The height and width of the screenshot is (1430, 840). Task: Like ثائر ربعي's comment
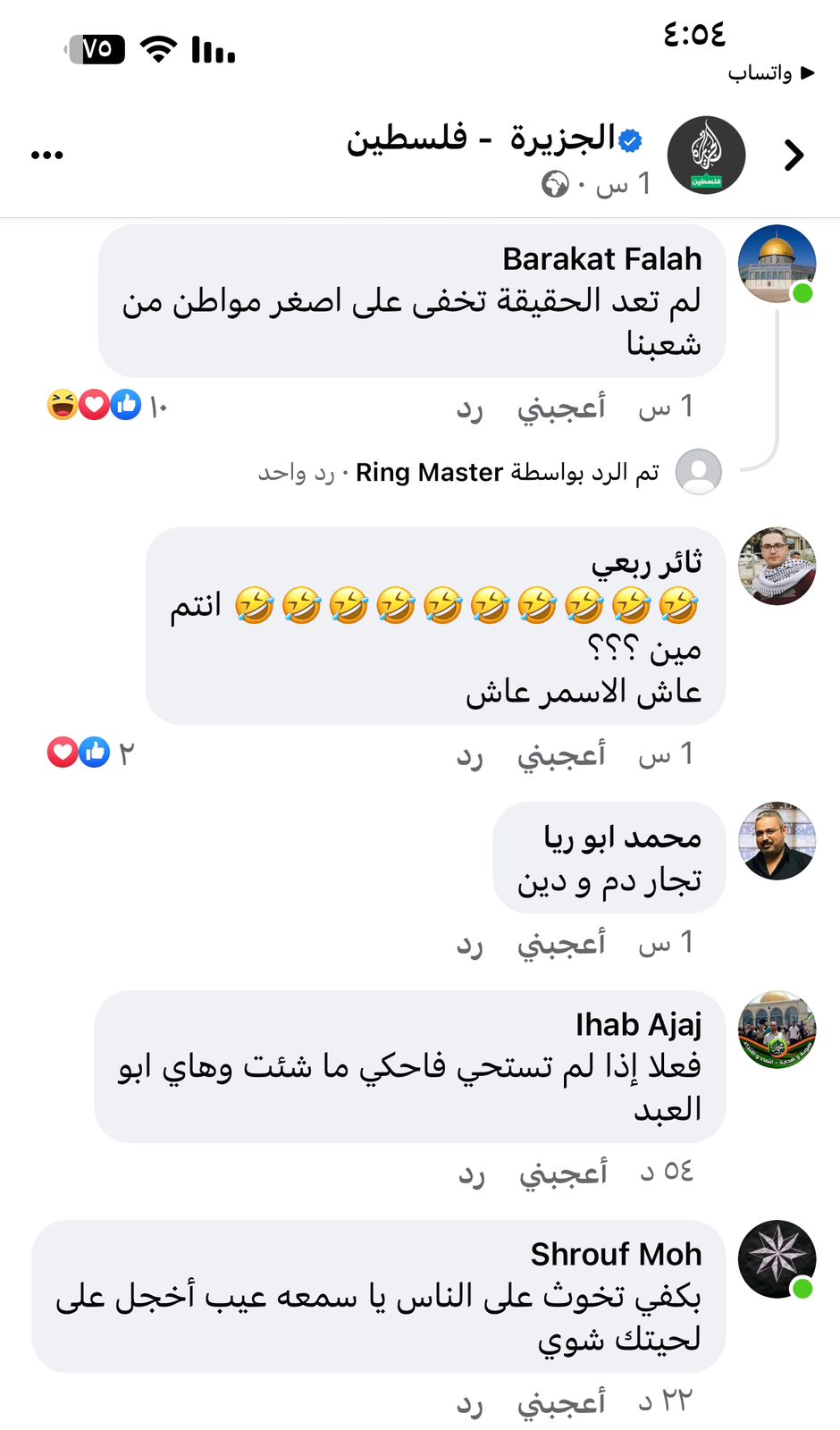click(x=561, y=756)
